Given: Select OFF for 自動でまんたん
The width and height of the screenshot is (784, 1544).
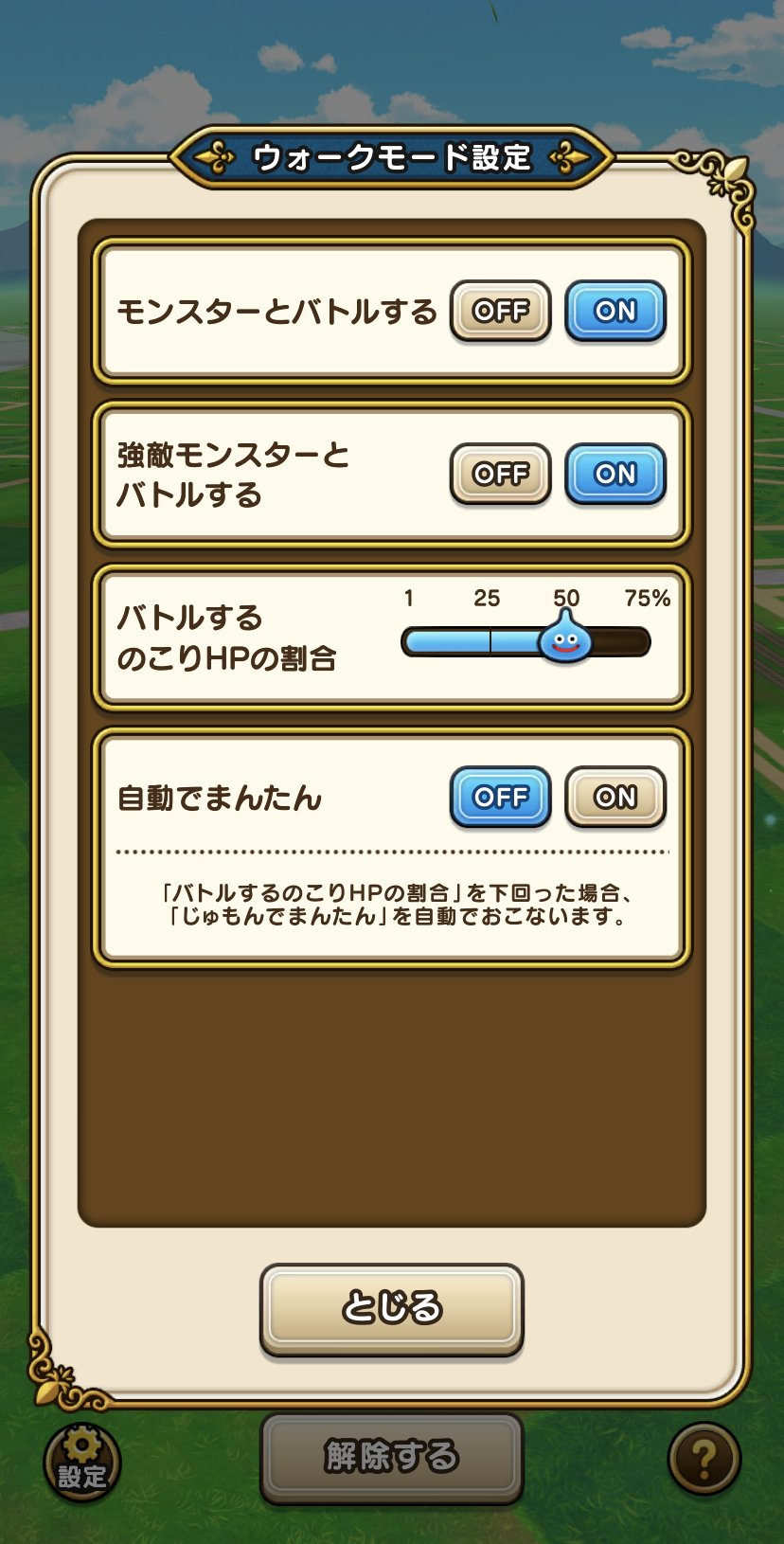Looking at the screenshot, I should (500, 797).
